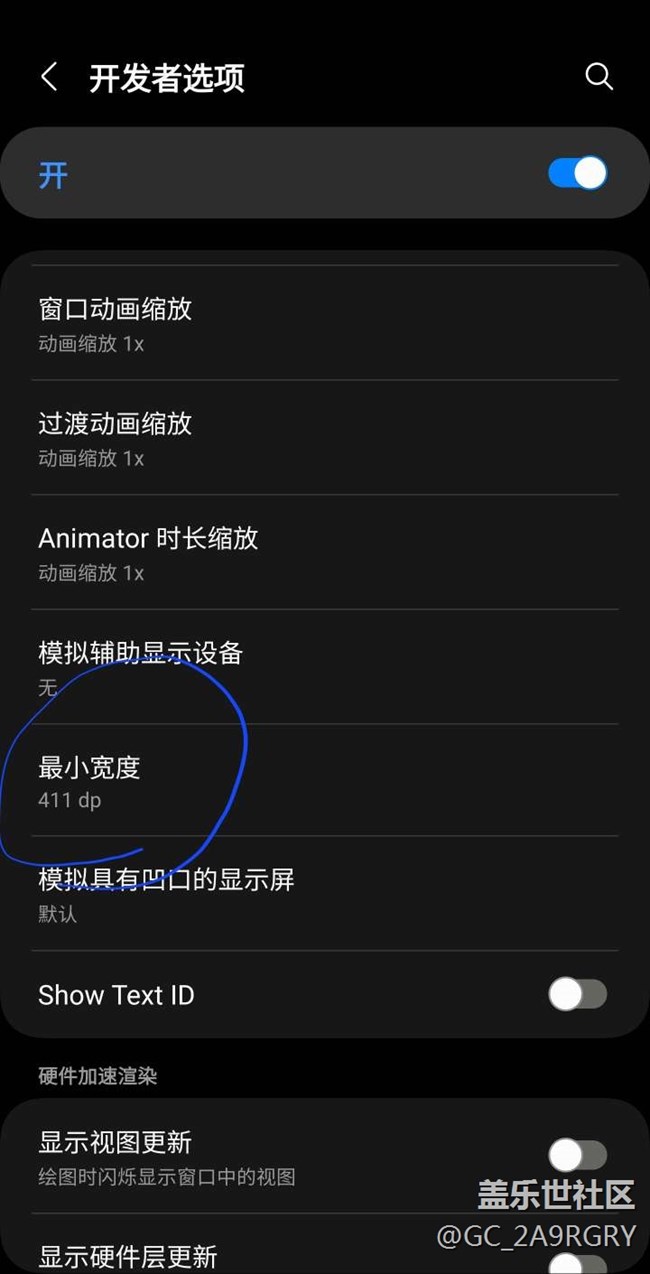
Task: Go back from 开发者选项
Action: [49, 77]
